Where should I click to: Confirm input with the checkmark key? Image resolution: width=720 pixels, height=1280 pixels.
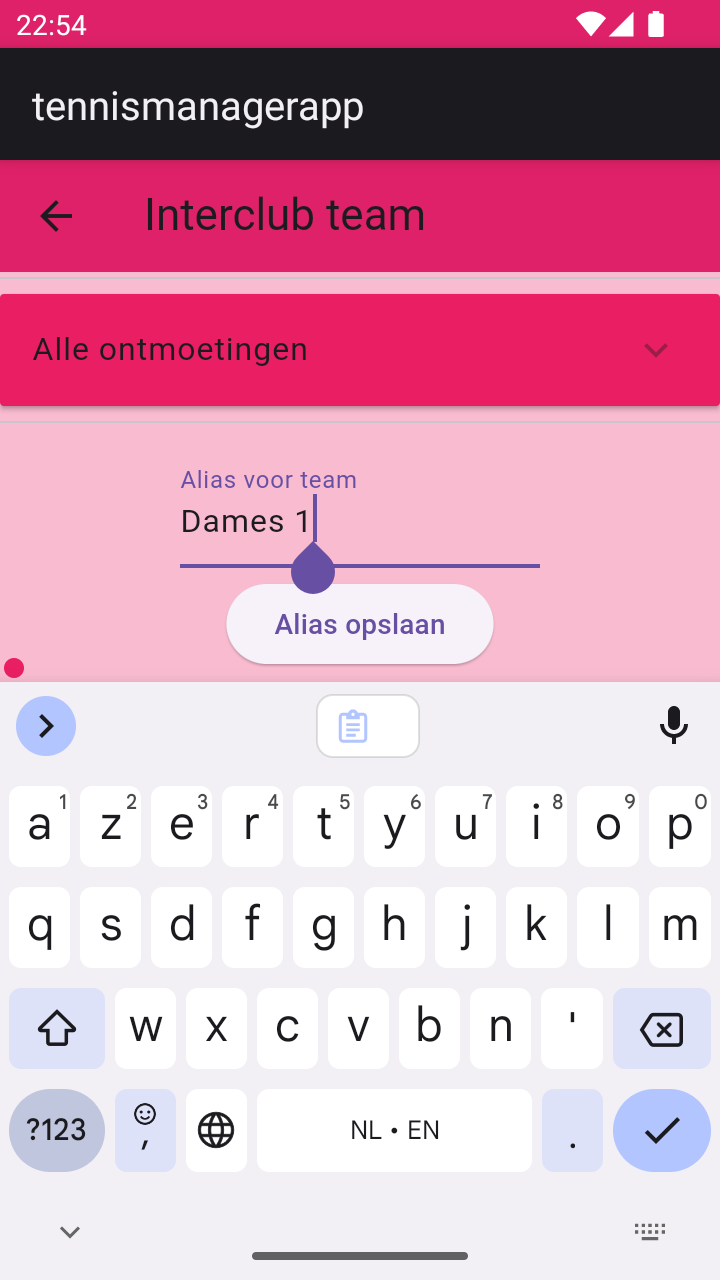[x=661, y=1130]
